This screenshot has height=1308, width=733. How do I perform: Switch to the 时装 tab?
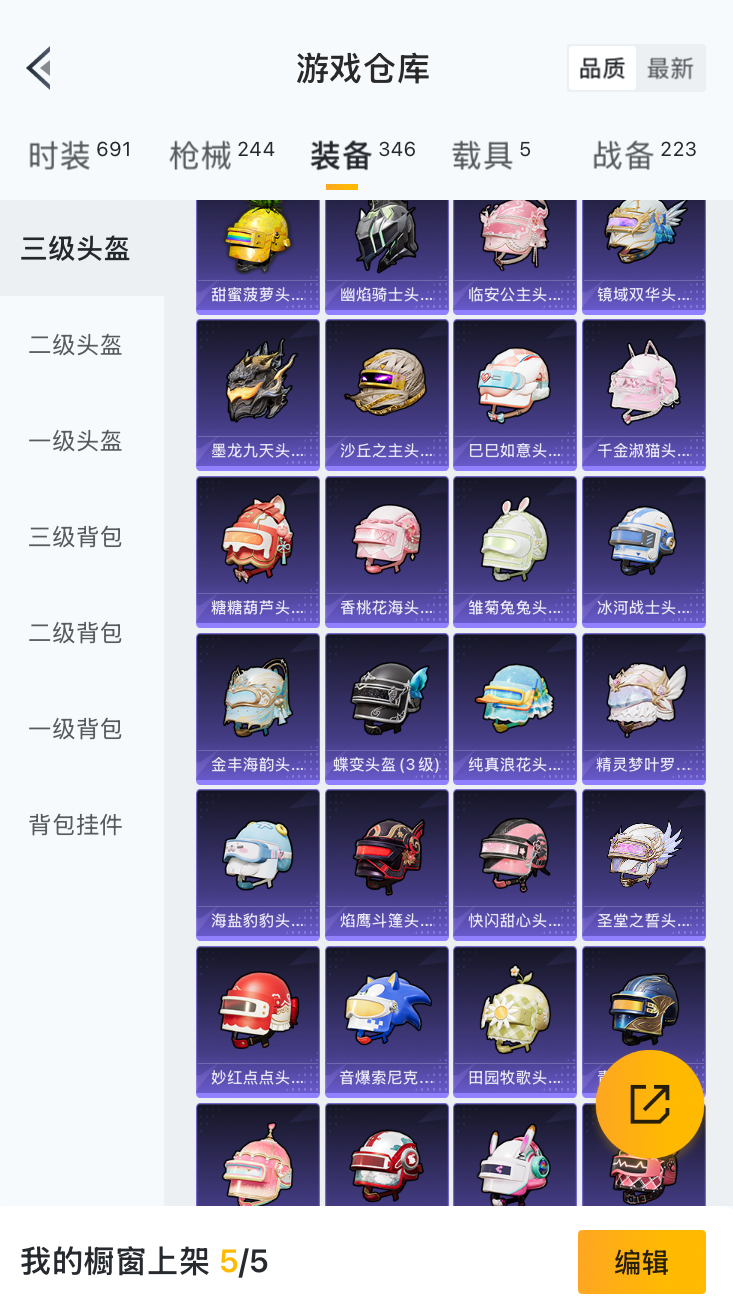coord(79,155)
